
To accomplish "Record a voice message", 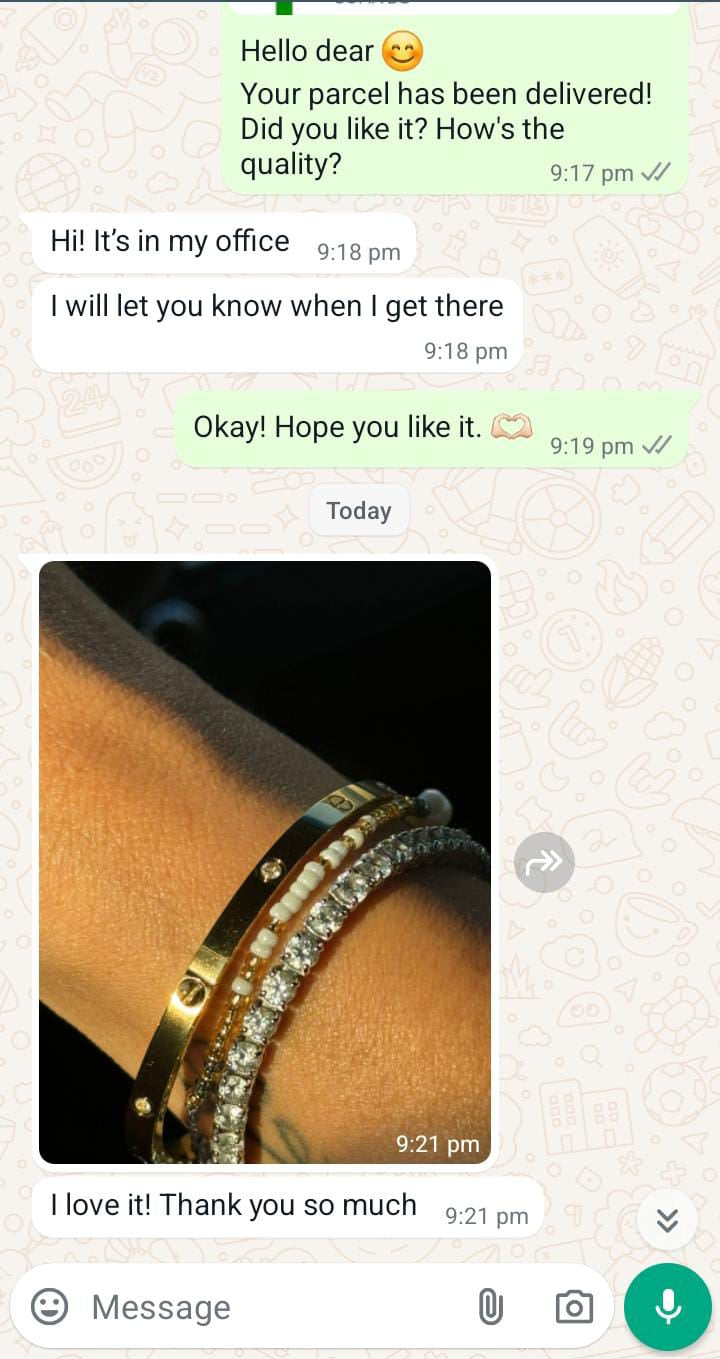I will point(667,1307).
